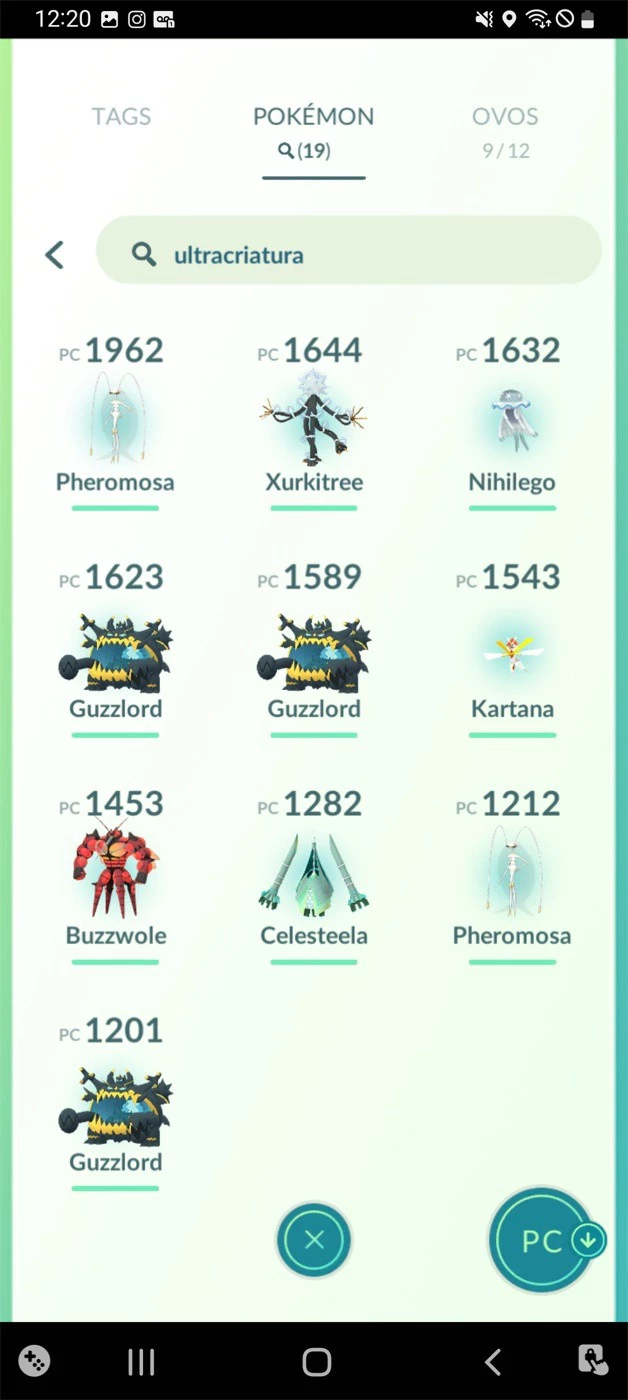Close the Pokémon storage screen

tap(314, 1240)
